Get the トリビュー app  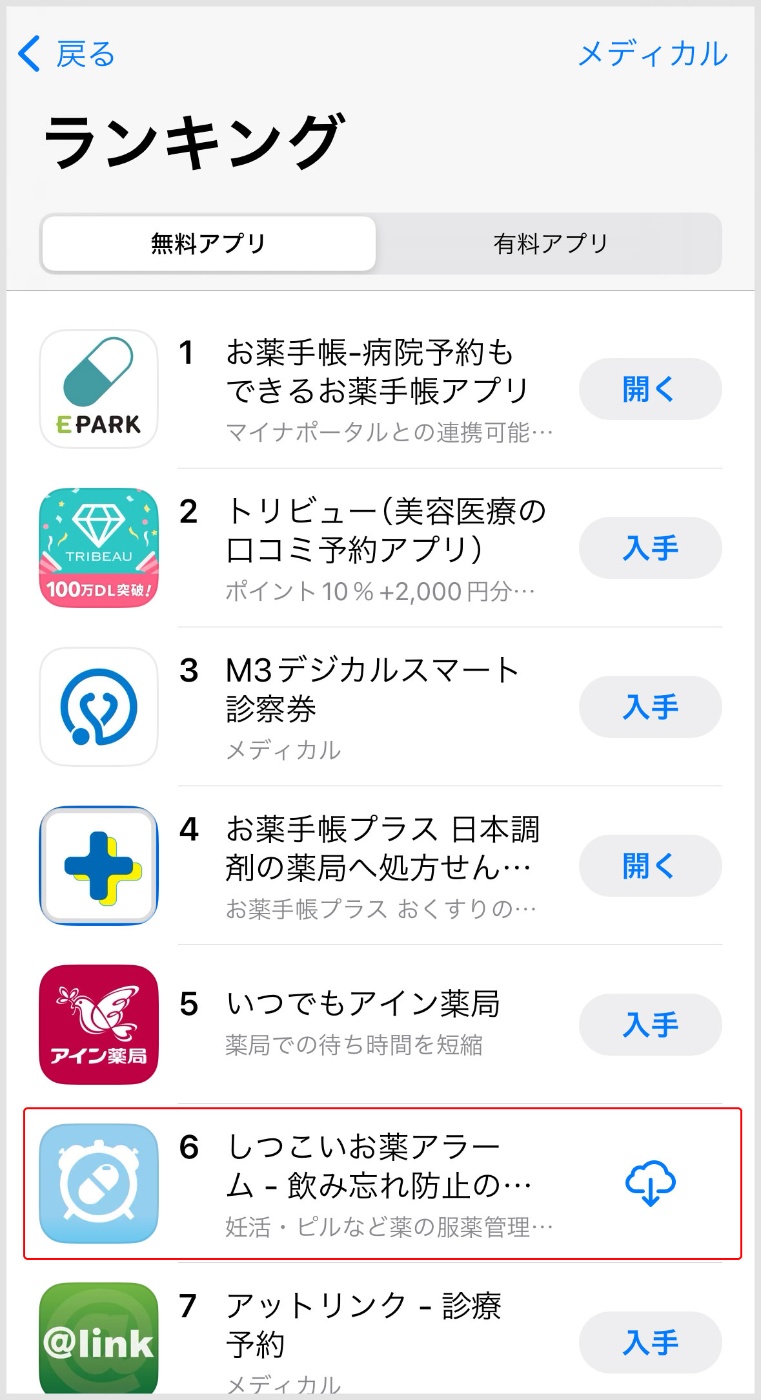[x=650, y=548]
